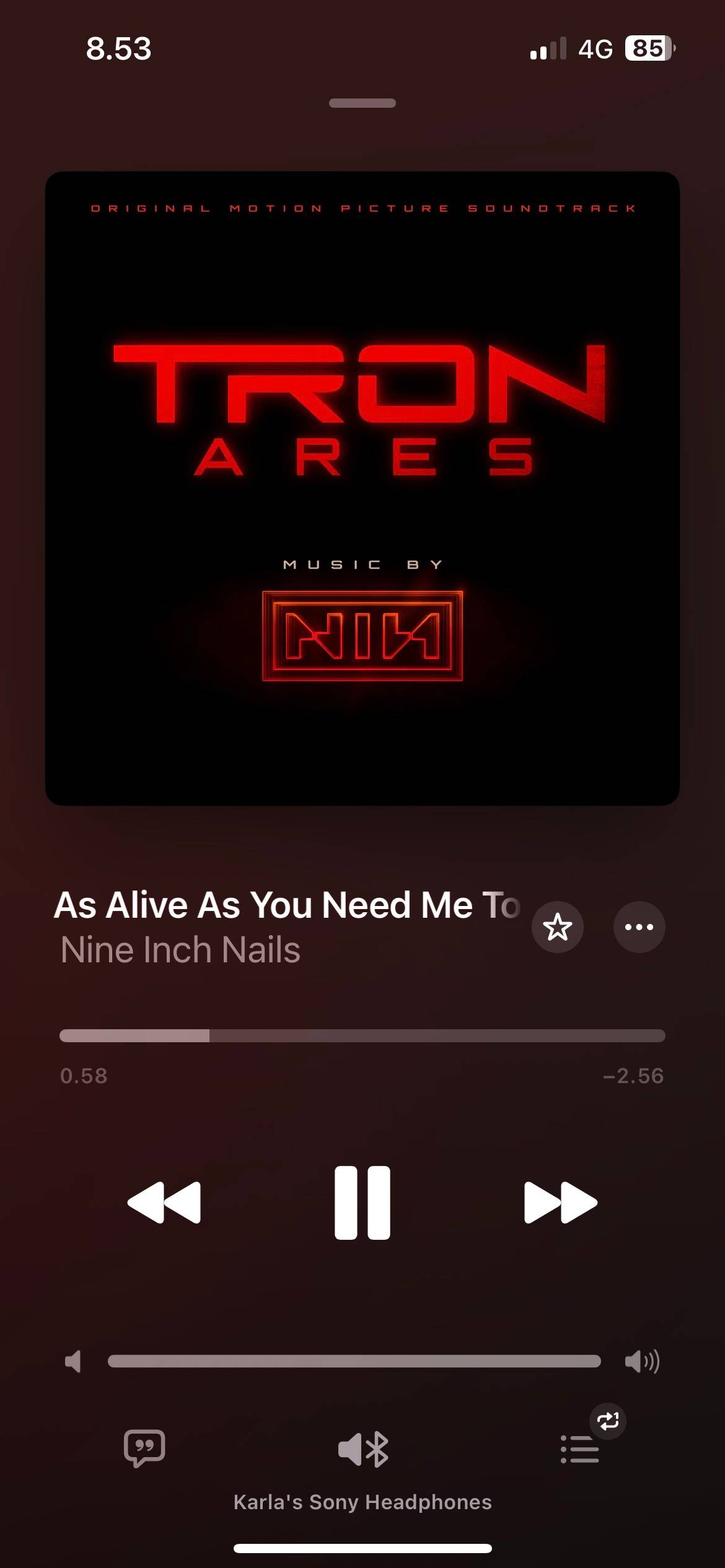The width and height of the screenshot is (725, 1568).
Task: Go back to previous track
Action: 164,1203
